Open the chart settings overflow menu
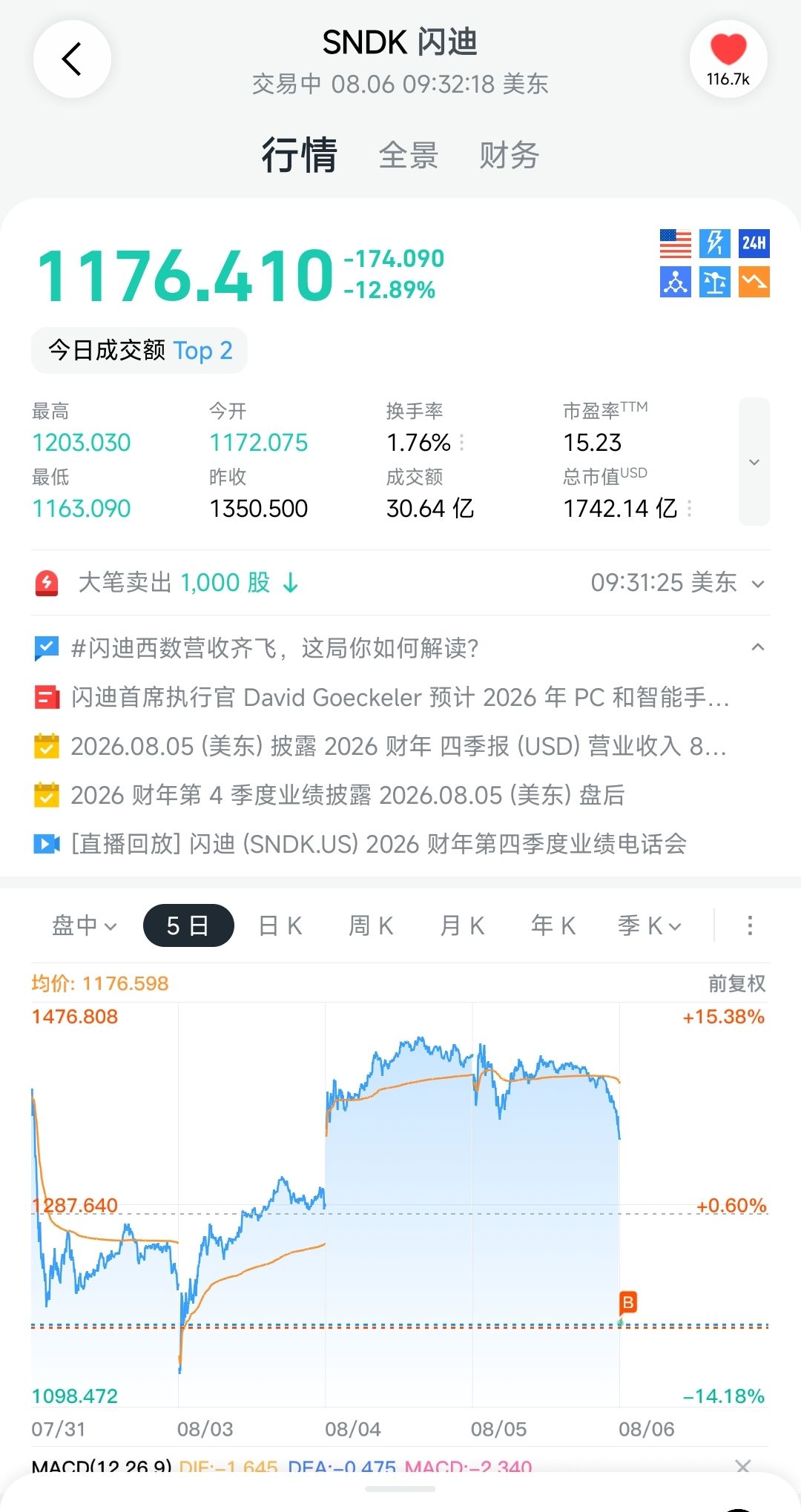The height and width of the screenshot is (1512, 801). (750, 925)
